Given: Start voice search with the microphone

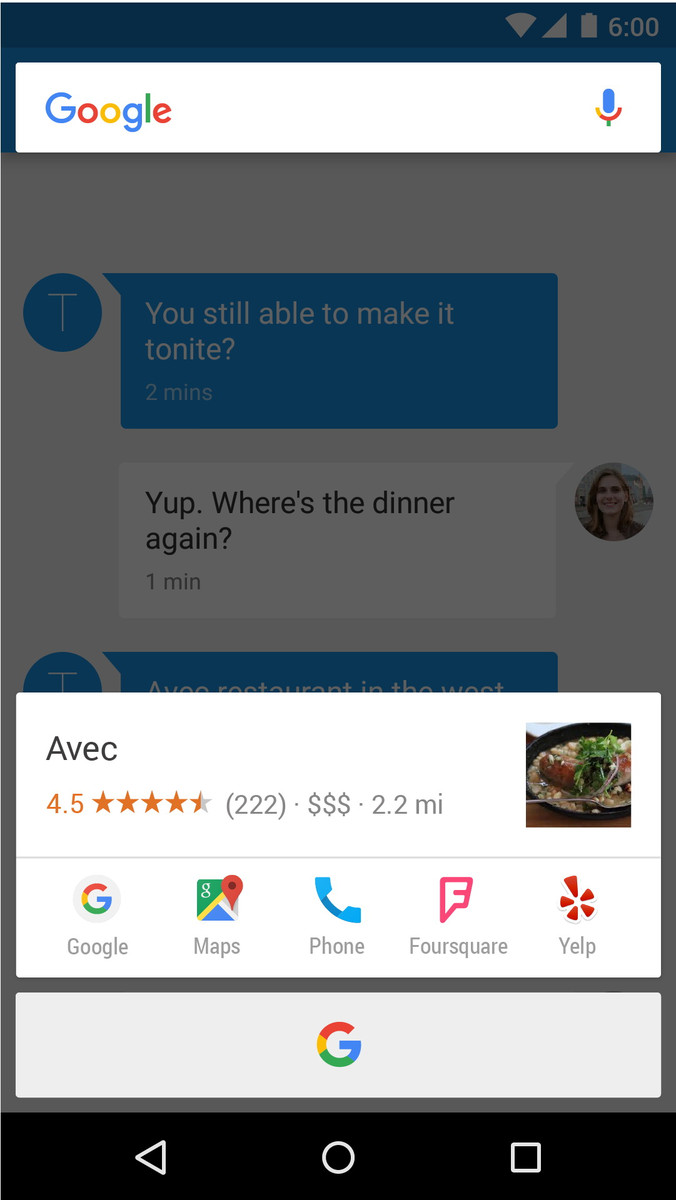Looking at the screenshot, I should coord(608,108).
